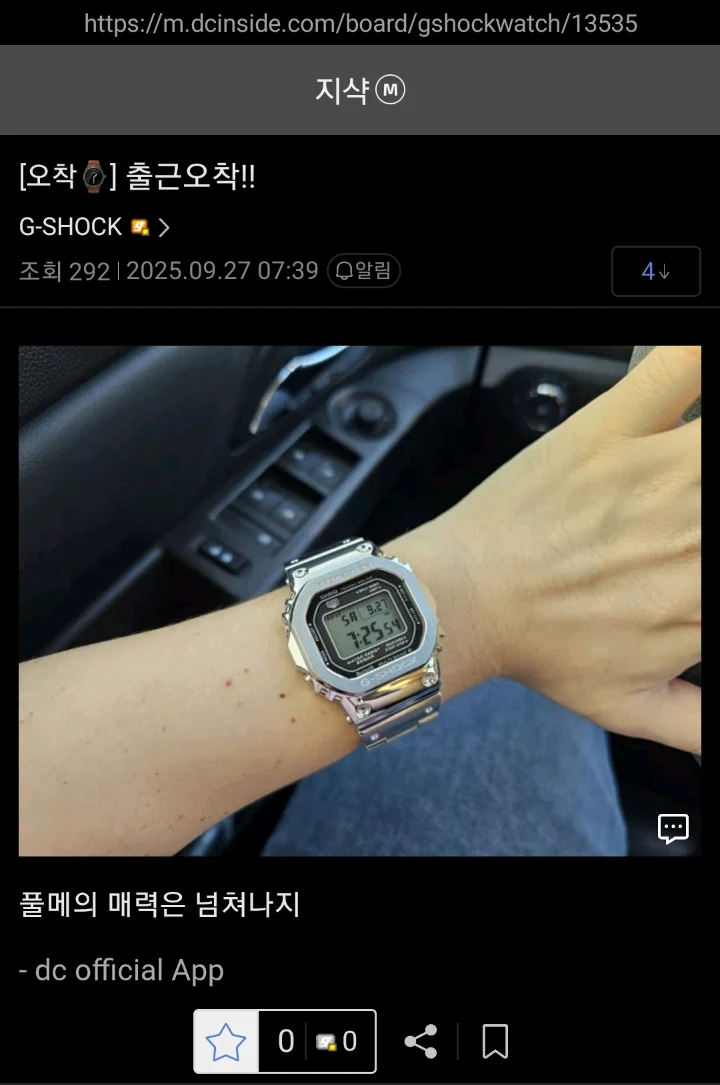The height and width of the screenshot is (1085, 720).
Task: Tap the URL address bar
Action: 360,23
